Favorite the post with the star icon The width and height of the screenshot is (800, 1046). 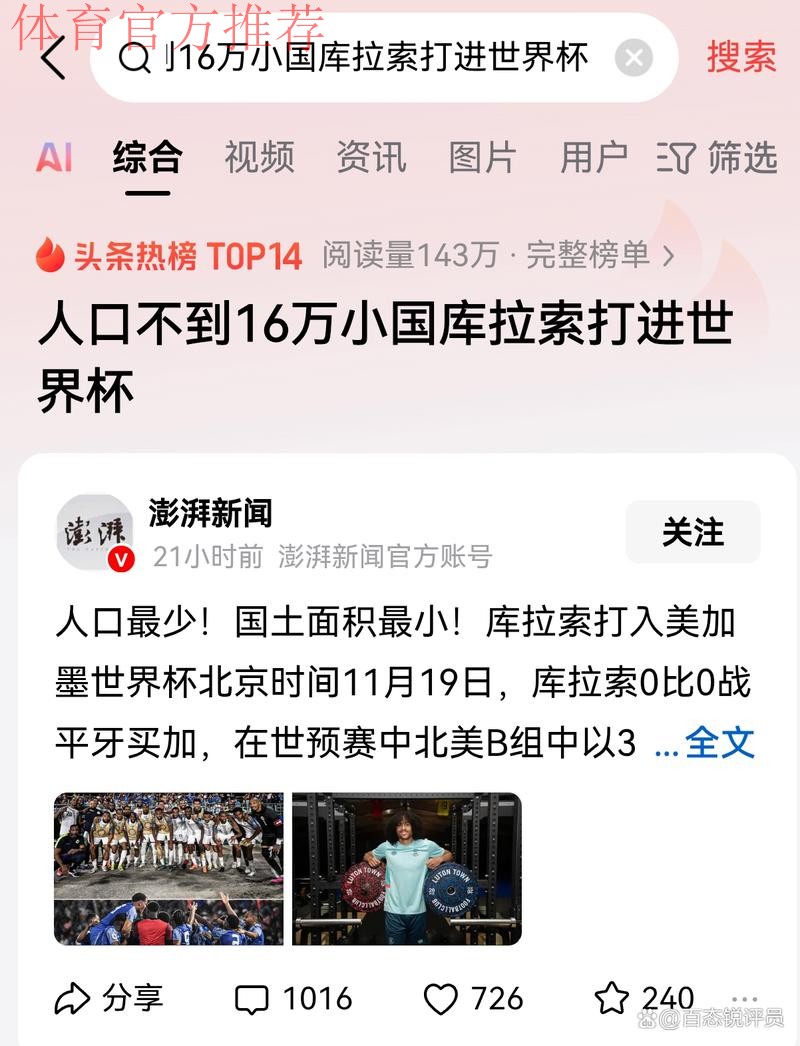click(x=612, y=998)
